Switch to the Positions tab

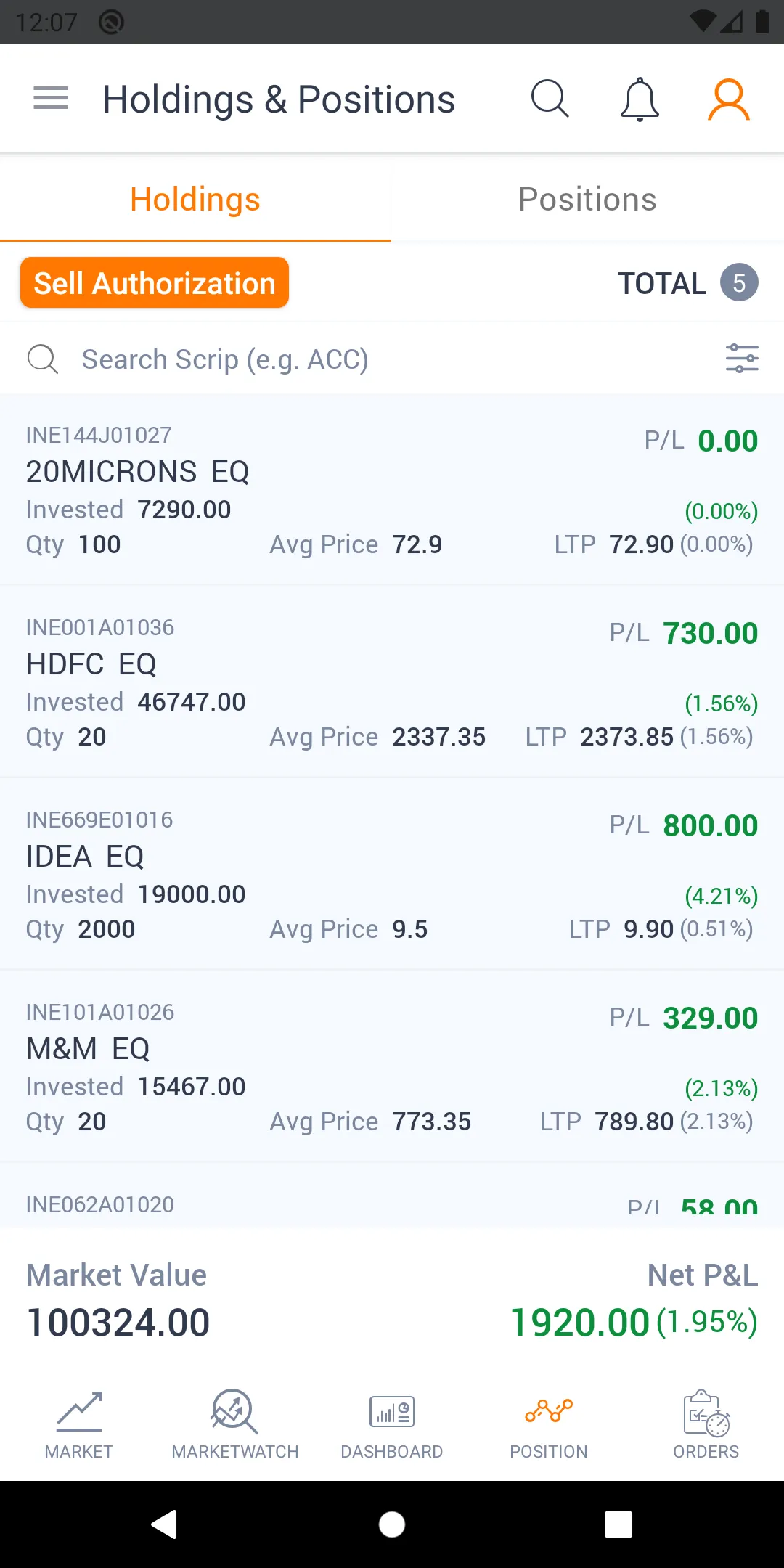[x=587, y=199]
